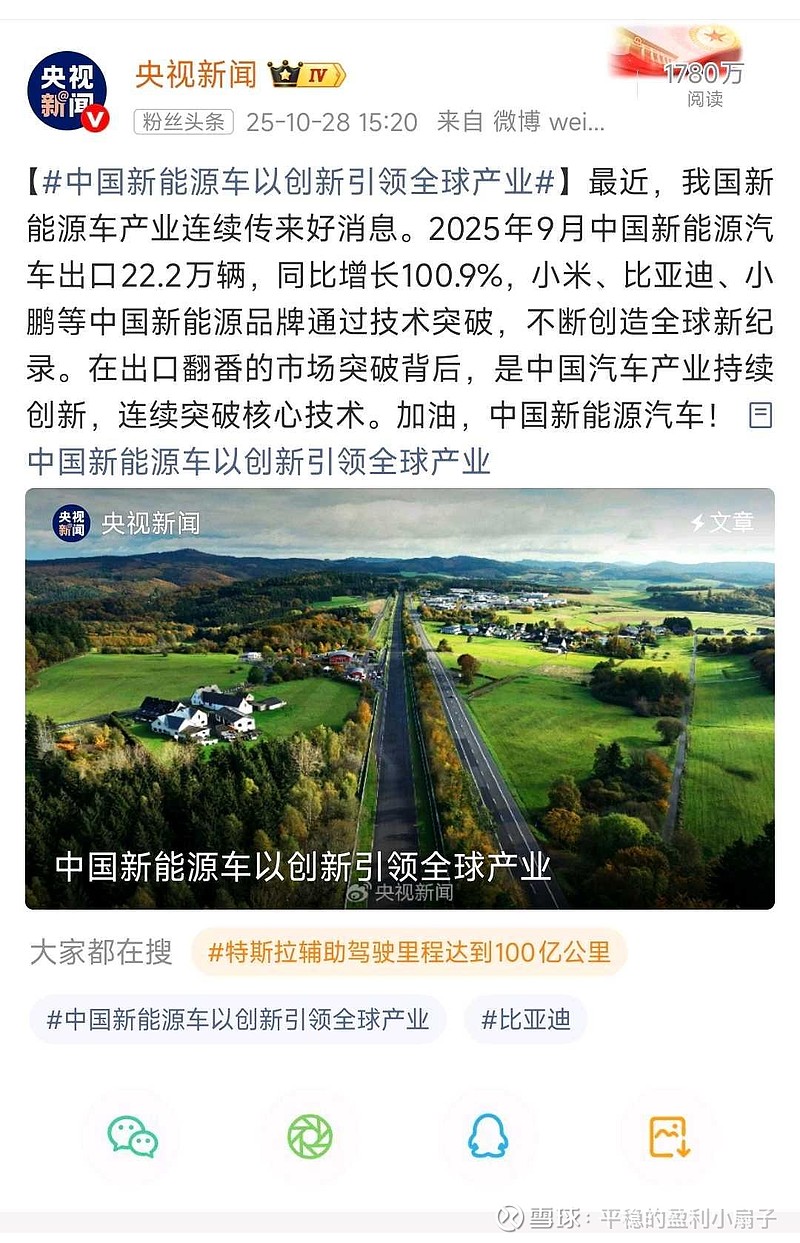Share post via the QQ penguin icon
This screenshot has width=800, height=1243.
[x=489, y=1135]
